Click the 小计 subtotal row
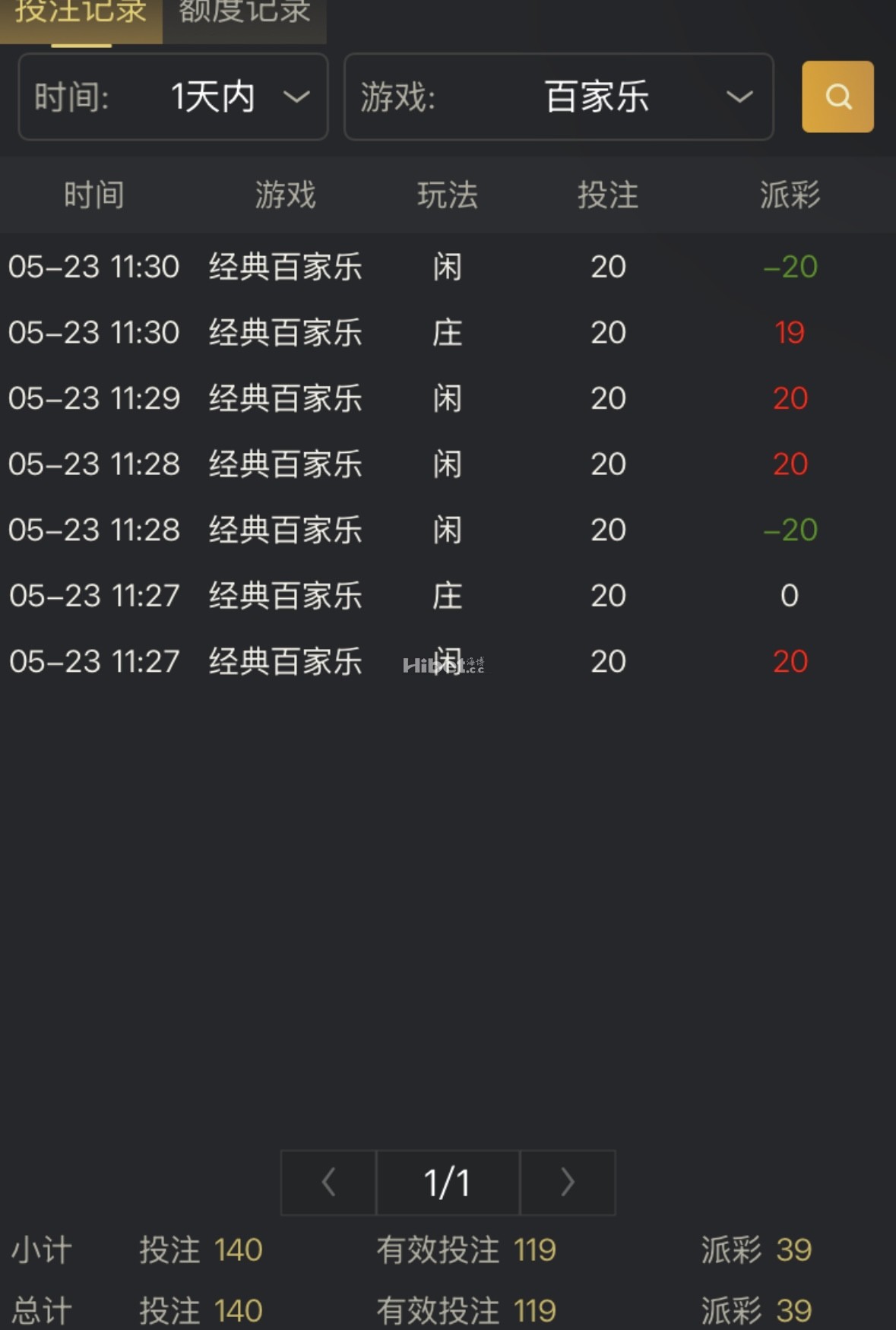This screenshot has height=1330, width=896. click(42, 1250)
